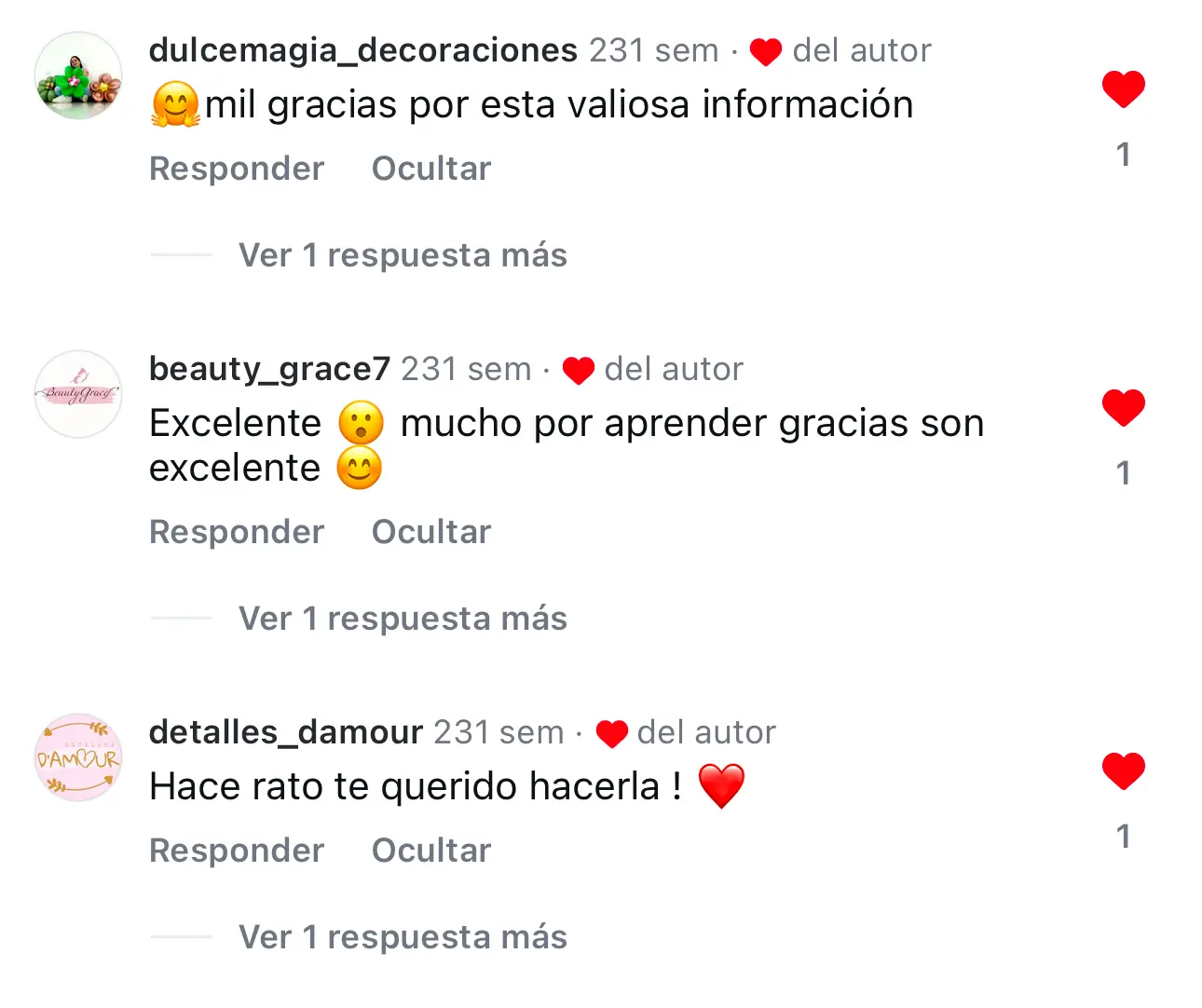1202x1008 pixels.
Task: Open detalles_damour's profile picture
Action: [78, 758]
